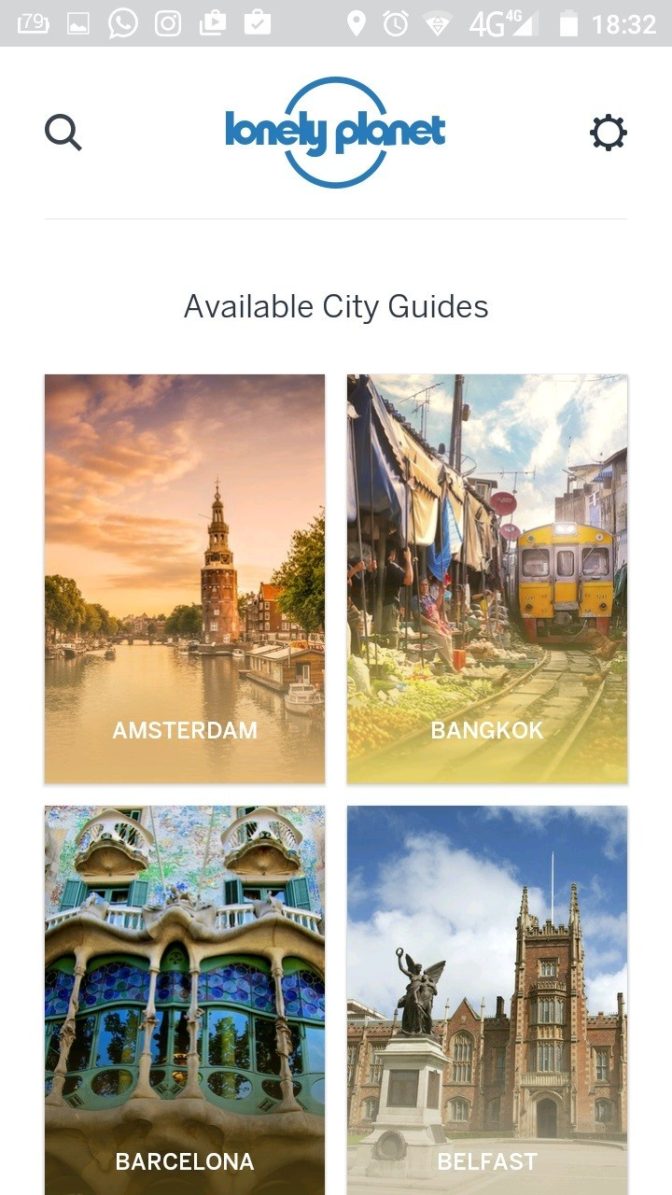The image size is (672, 1195).
Task: Choose the Belfast city guide
Action: pyautogui.click(x=488, y=1000)
